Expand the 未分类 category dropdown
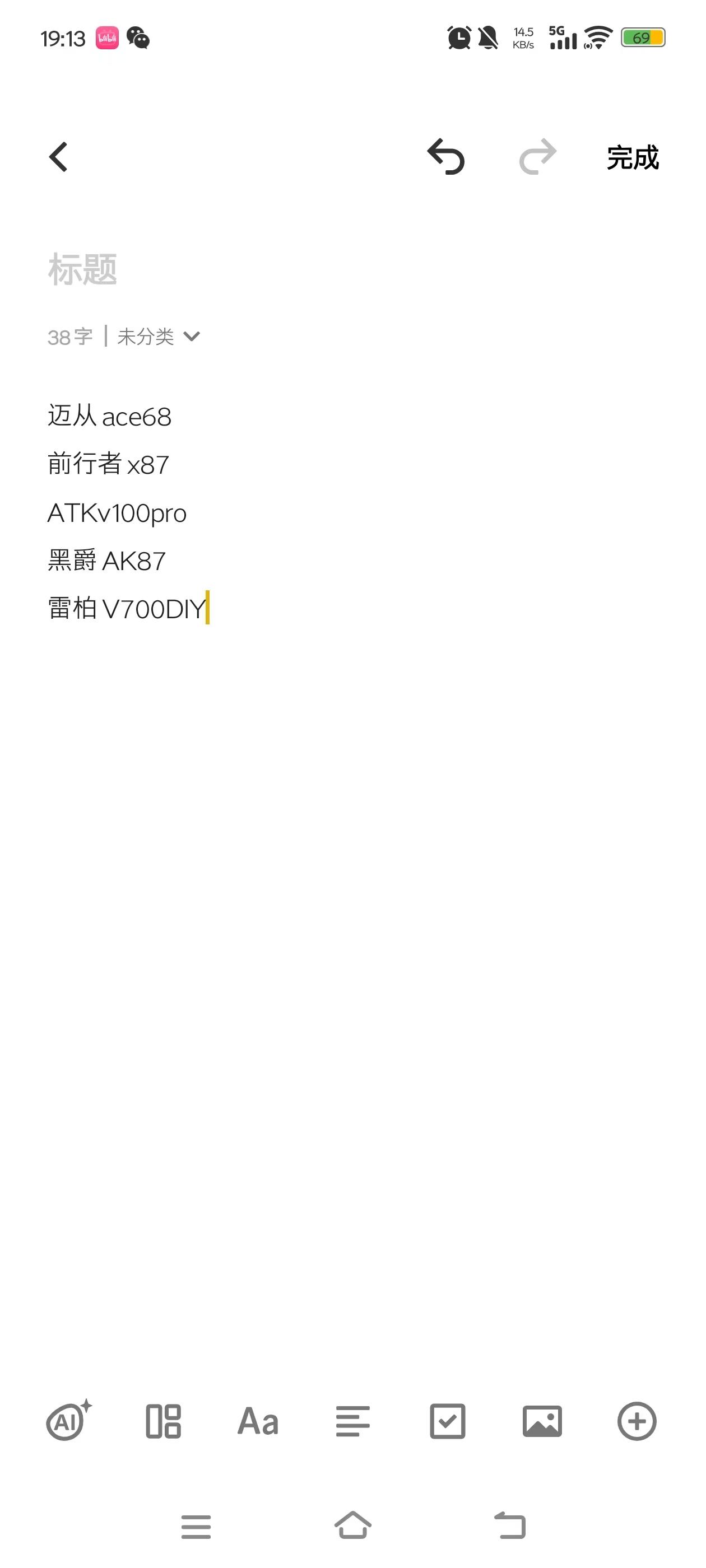The image size is (706, 1568). click(159, 337)
